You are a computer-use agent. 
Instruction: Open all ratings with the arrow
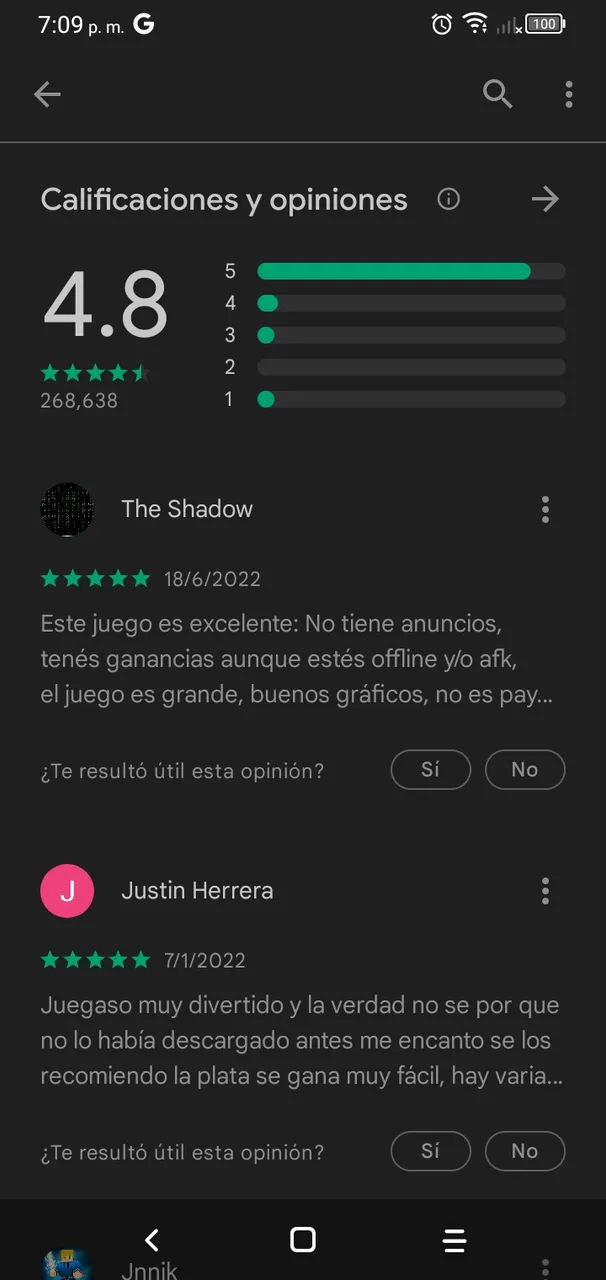pos(544,199)
